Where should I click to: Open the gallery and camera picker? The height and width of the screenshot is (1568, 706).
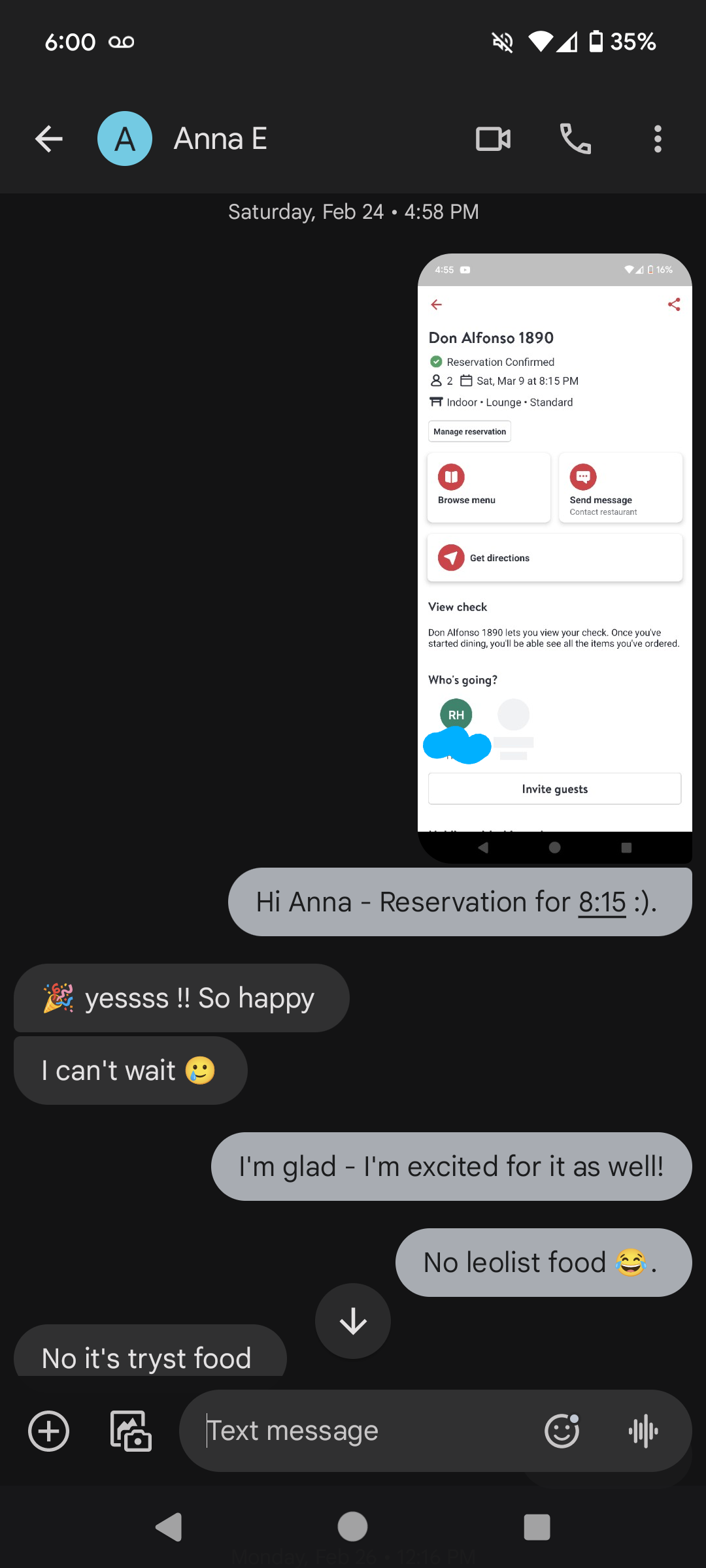131,1431
